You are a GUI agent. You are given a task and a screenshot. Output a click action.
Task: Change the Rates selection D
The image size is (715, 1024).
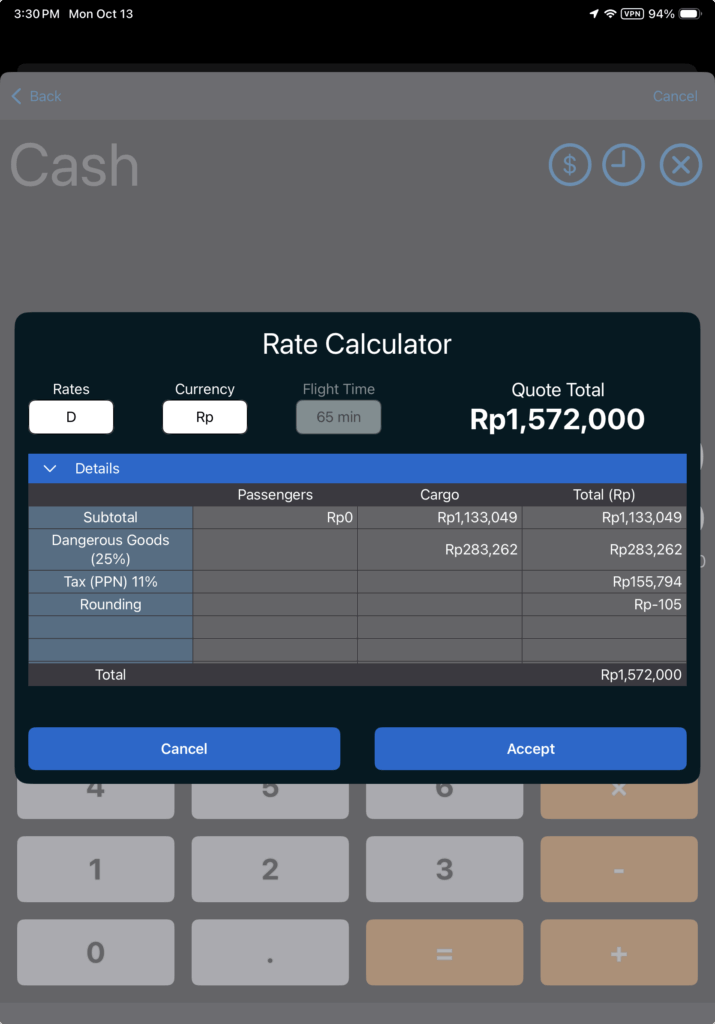click(71, 417)
